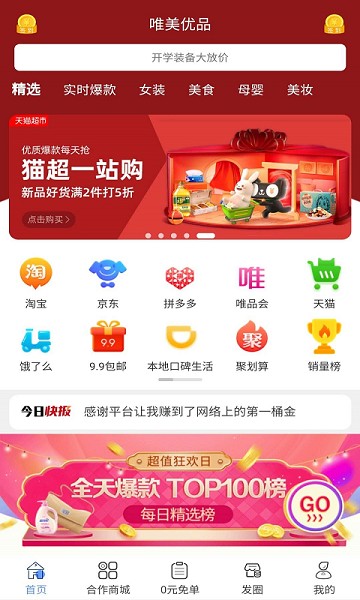Viewport: 360px width, 600px height.
Task: Go to the 我的 tab
Action: pos(324,577)
